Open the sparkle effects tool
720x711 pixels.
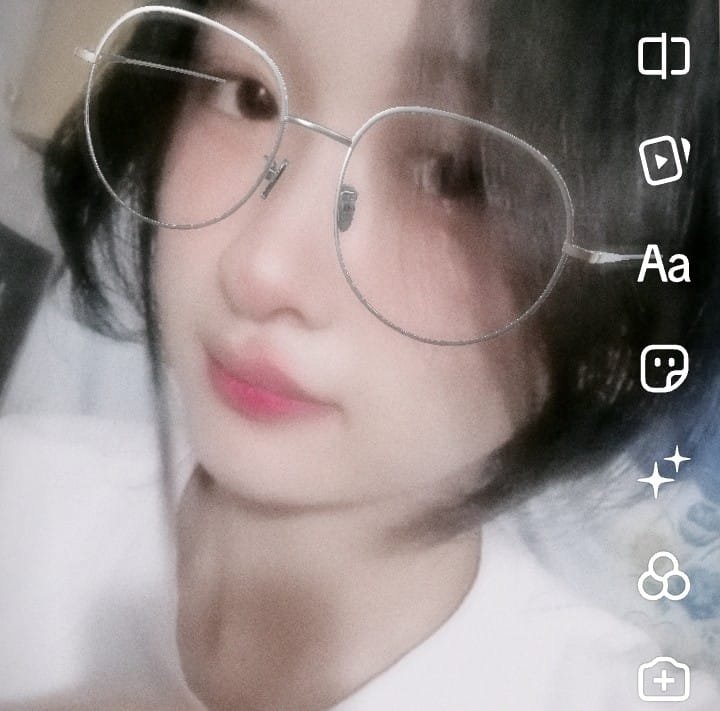[x=664, y=473]
